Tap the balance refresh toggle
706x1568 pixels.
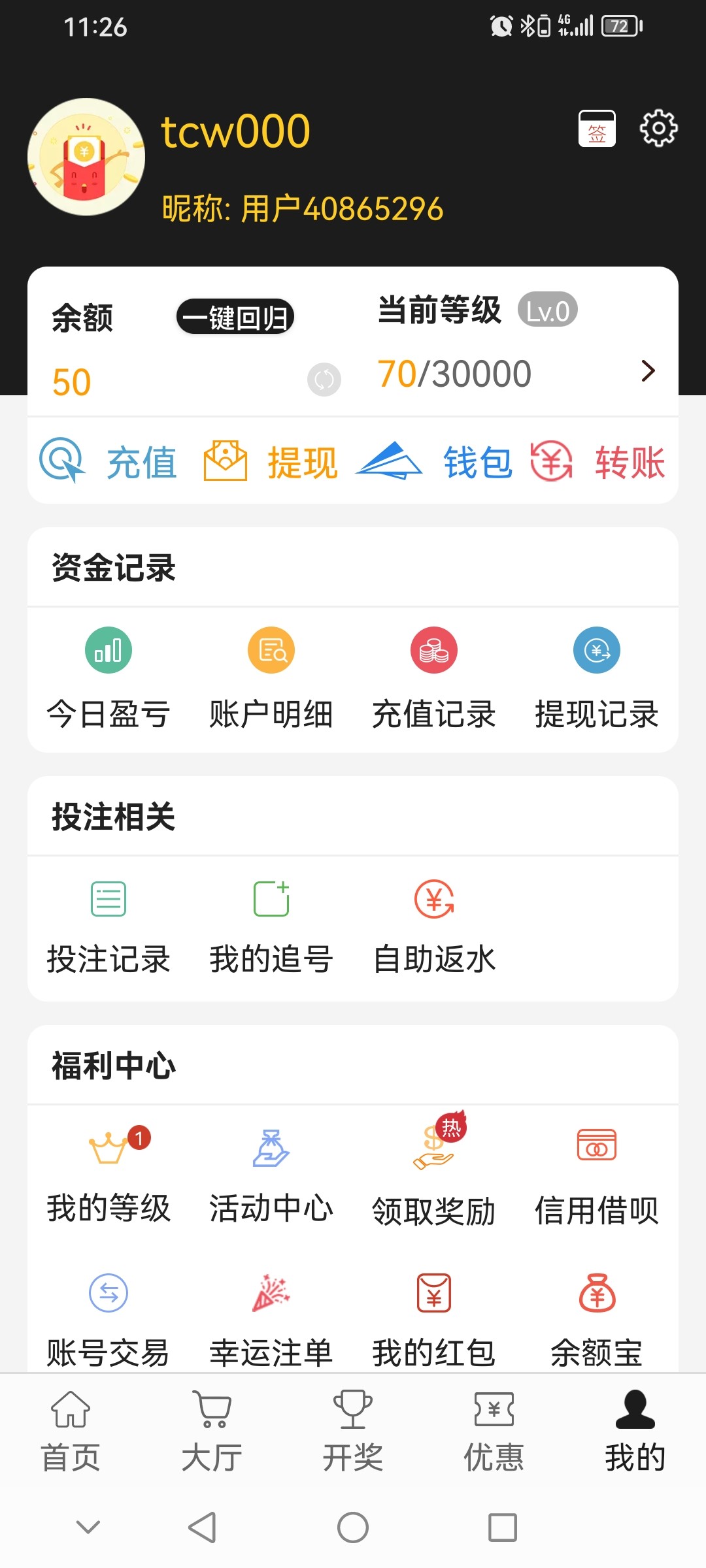pos(323,380)
